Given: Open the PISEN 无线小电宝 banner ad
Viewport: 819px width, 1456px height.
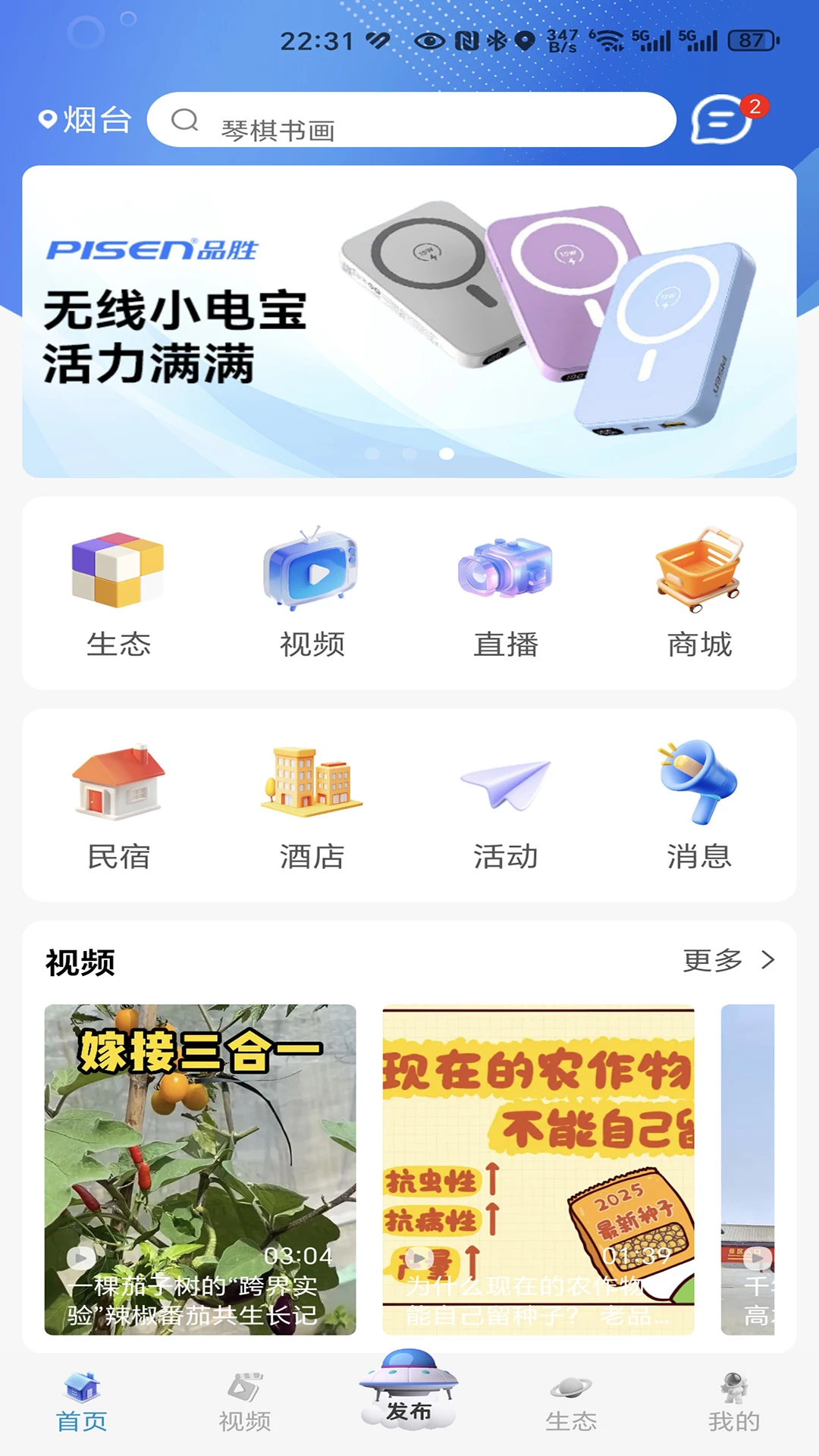Looking at the screenshot, I should pos(409,320).
